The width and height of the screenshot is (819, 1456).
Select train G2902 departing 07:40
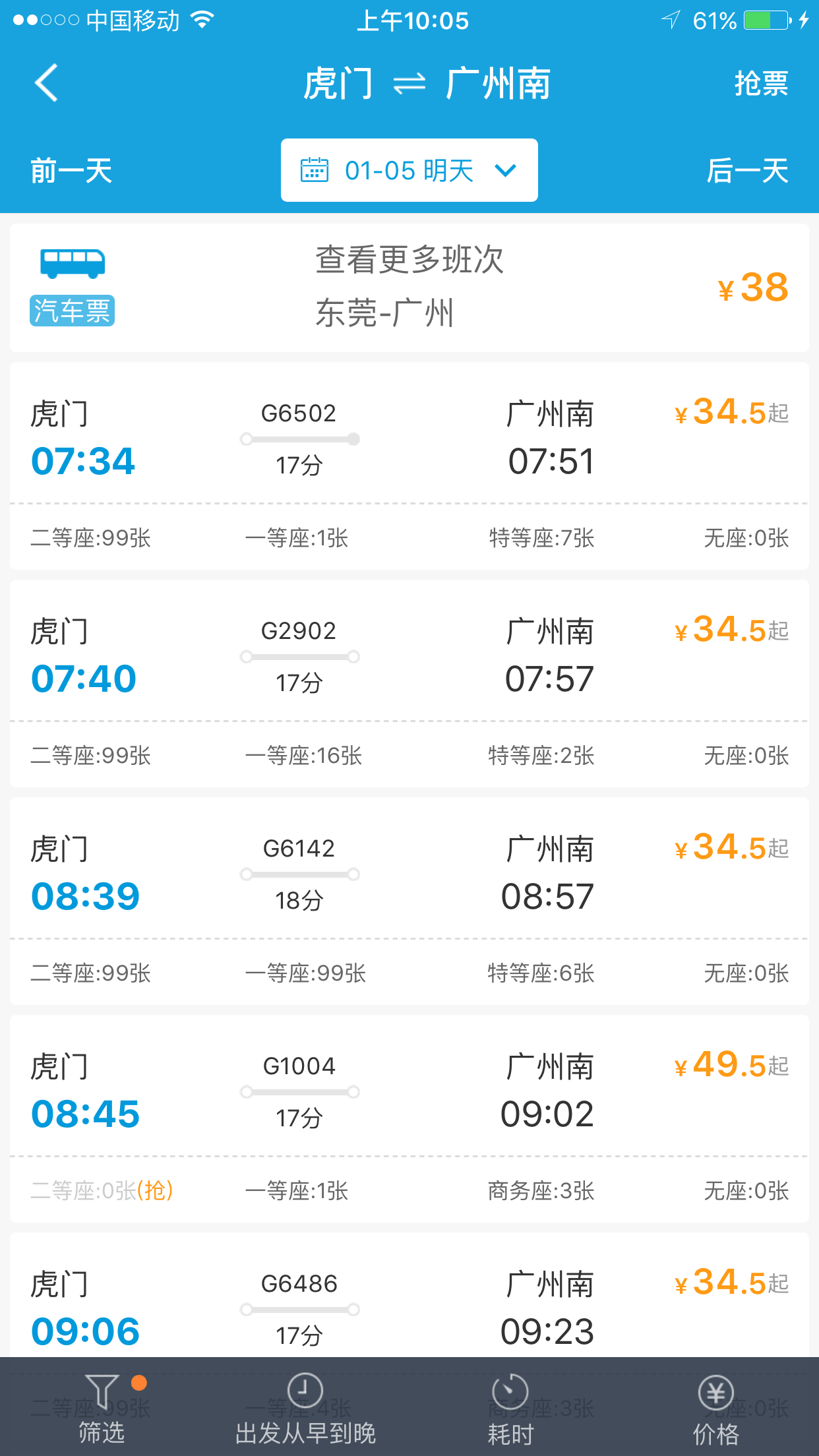(409, 683)
